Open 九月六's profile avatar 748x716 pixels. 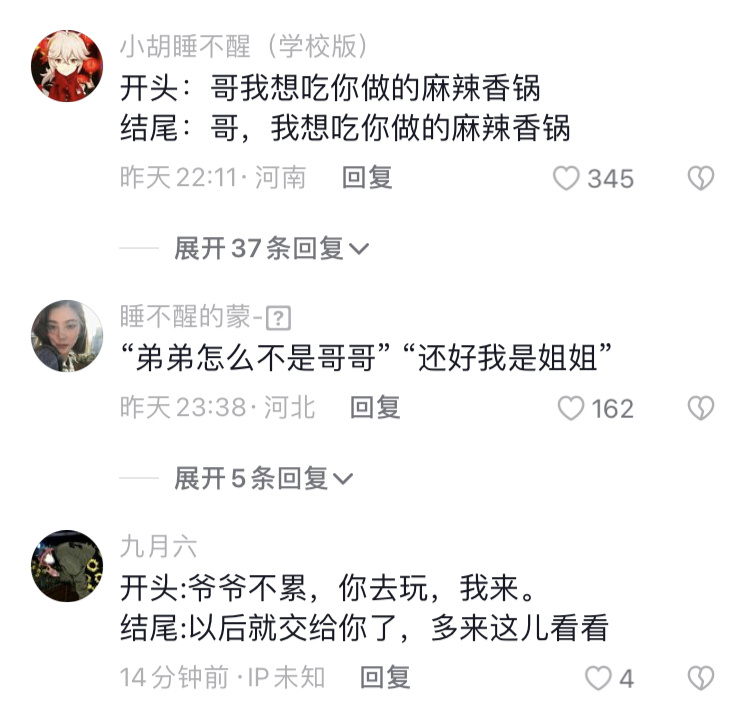67,565
